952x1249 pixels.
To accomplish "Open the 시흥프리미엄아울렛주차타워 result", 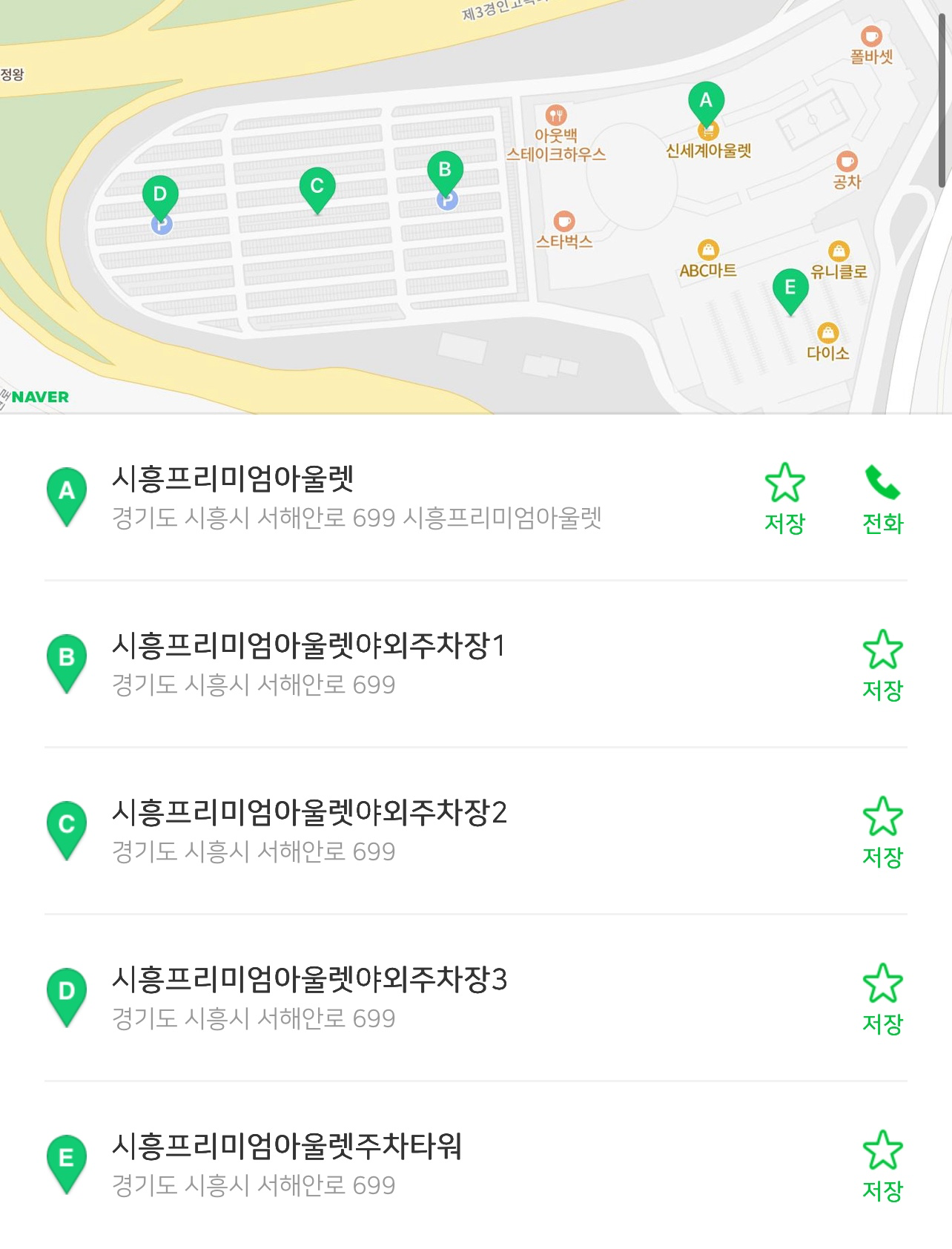I will coord(287,1164).
